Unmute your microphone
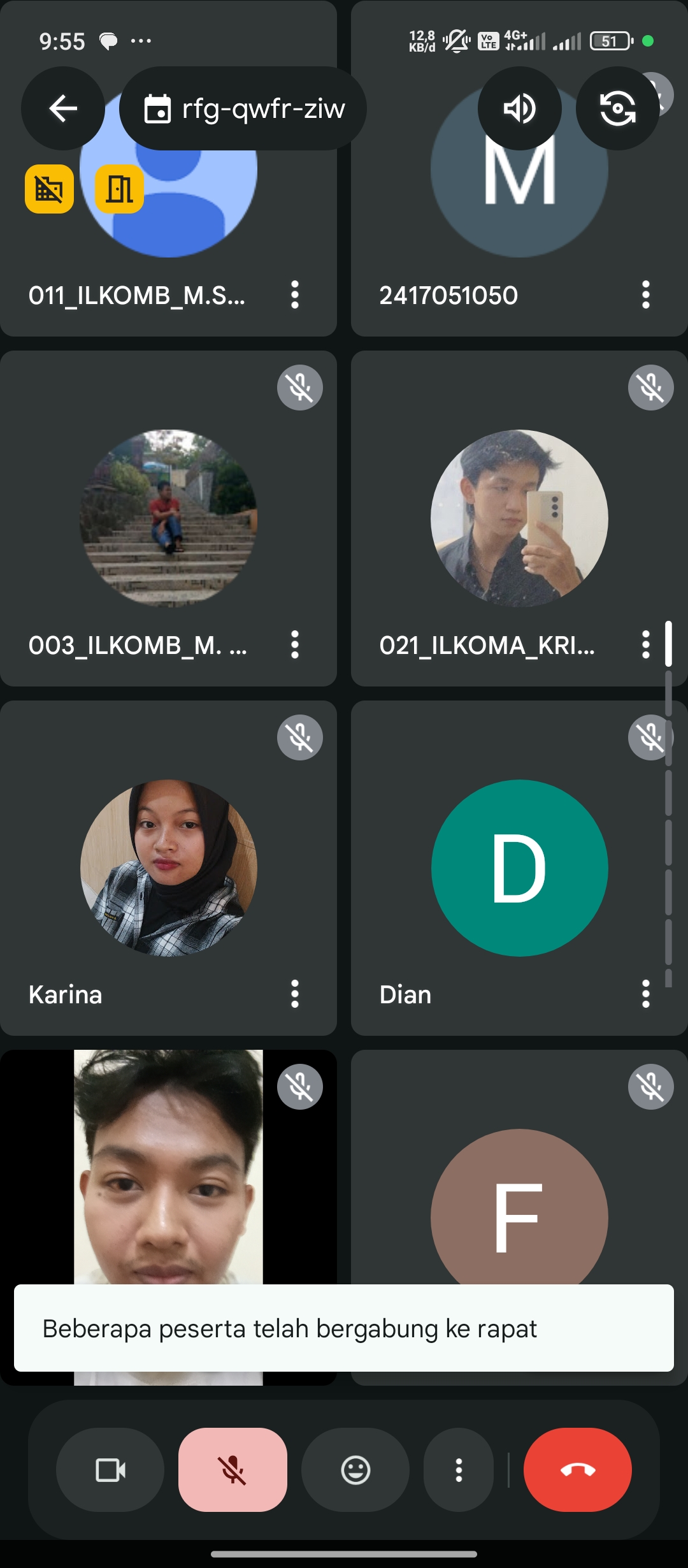This screenshot has height=1568, width=688. (233, 1470)
